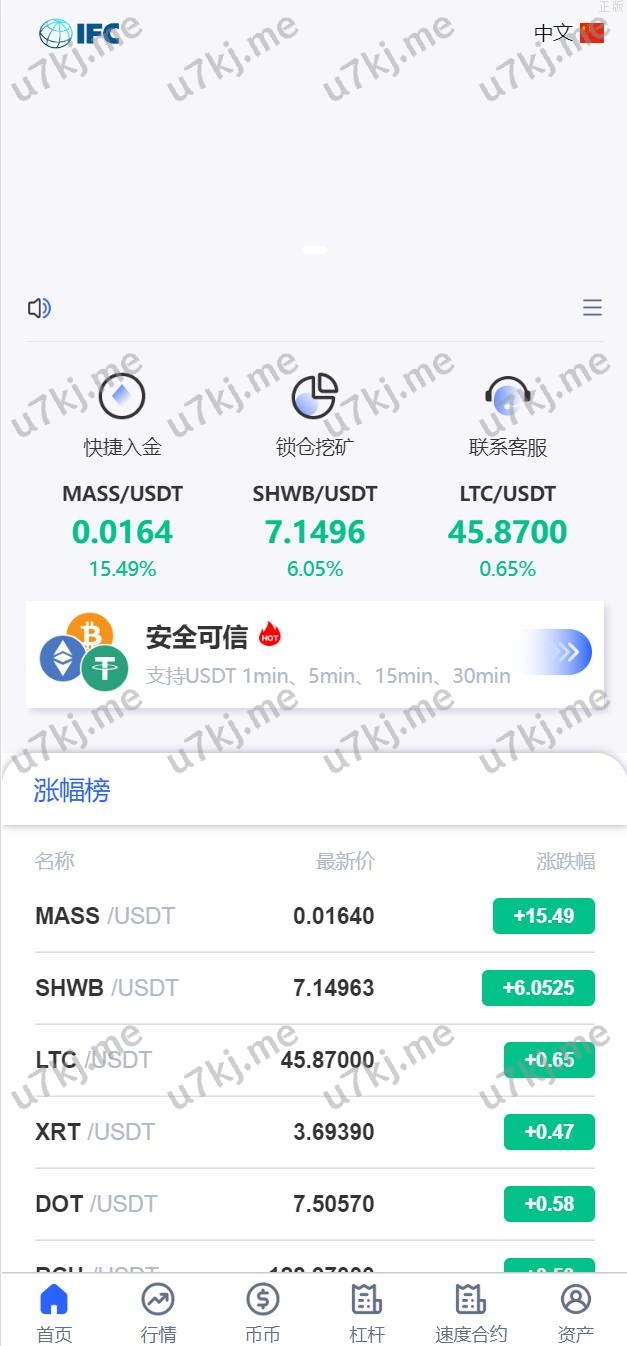Open the LTC/USDT ticker card

coord(507,531)
